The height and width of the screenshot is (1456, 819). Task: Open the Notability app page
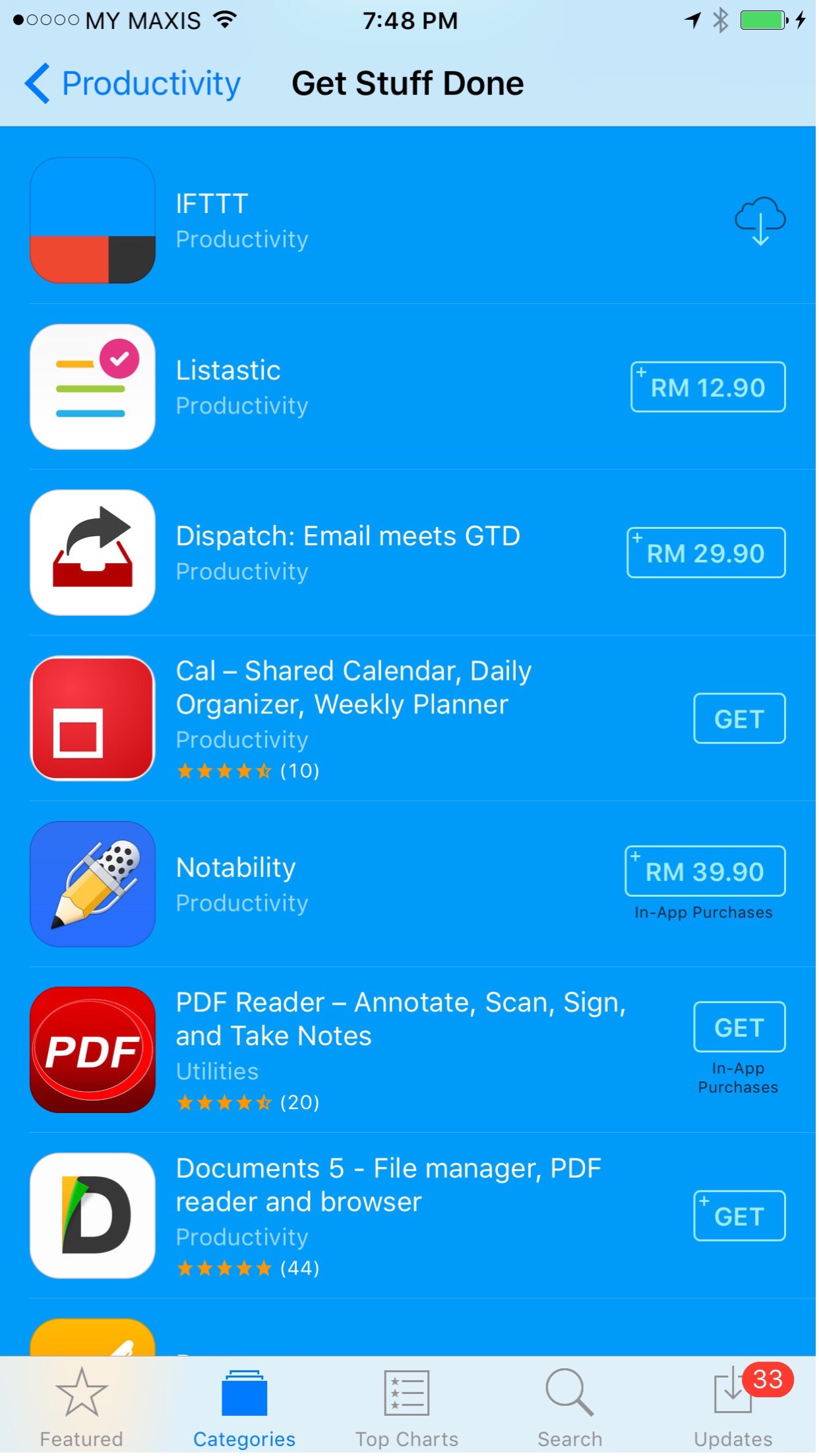[235, 868]
